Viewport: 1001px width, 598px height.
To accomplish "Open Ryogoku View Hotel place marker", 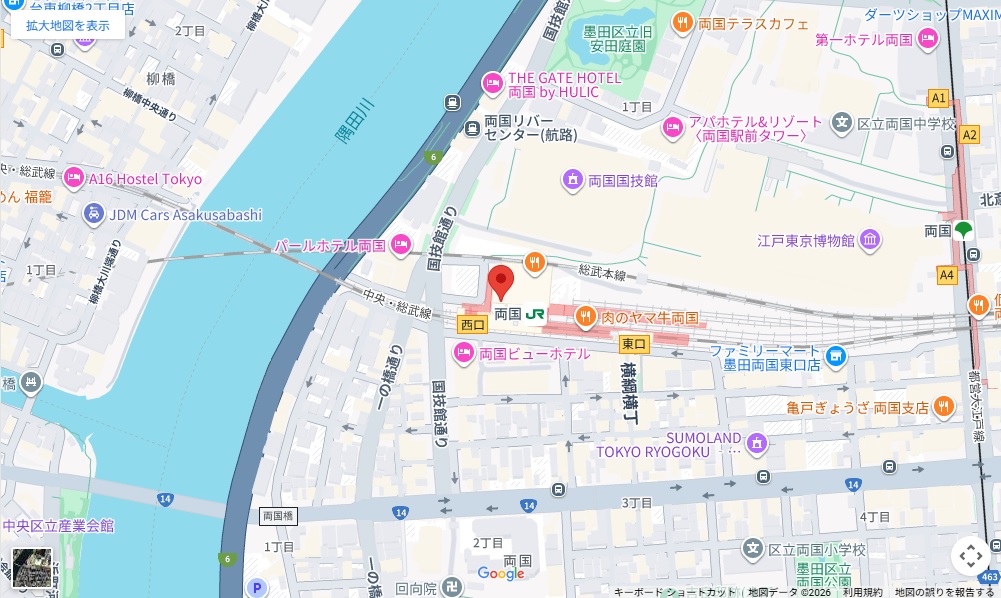I will click(x=463, y=353).
